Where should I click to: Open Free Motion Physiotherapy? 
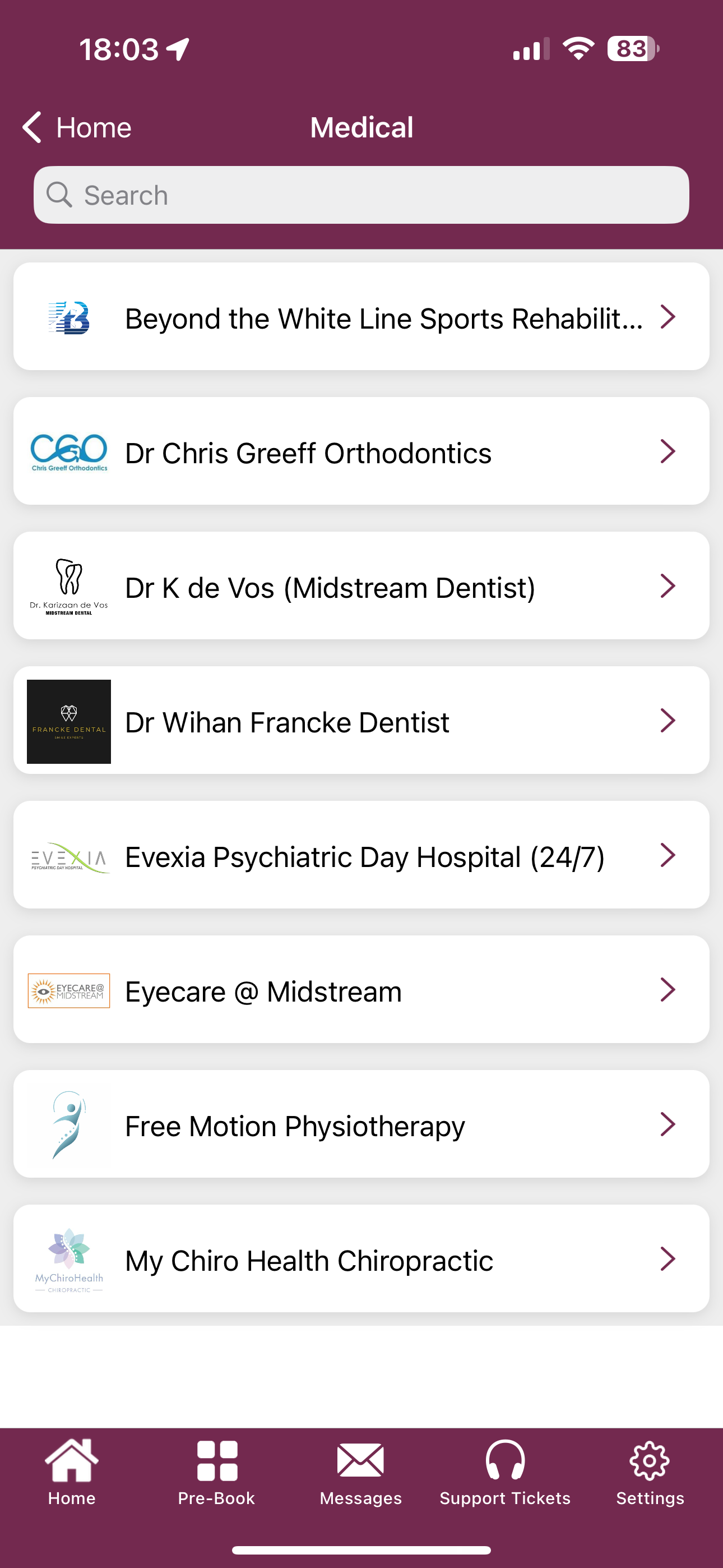coord(361,1124)
